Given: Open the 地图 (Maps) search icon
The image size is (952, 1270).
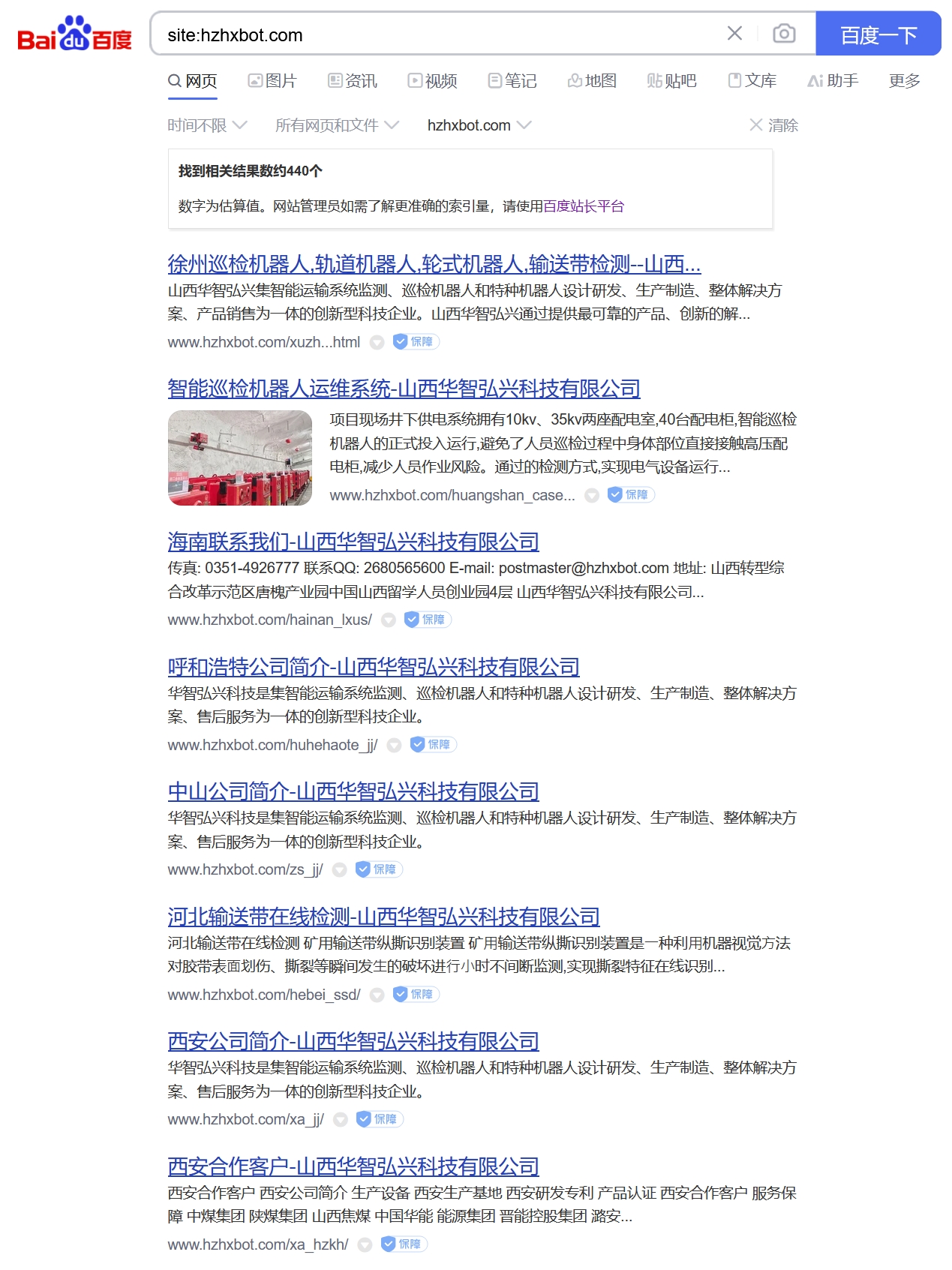Looking at the screenshot, I should coord(574,80).
